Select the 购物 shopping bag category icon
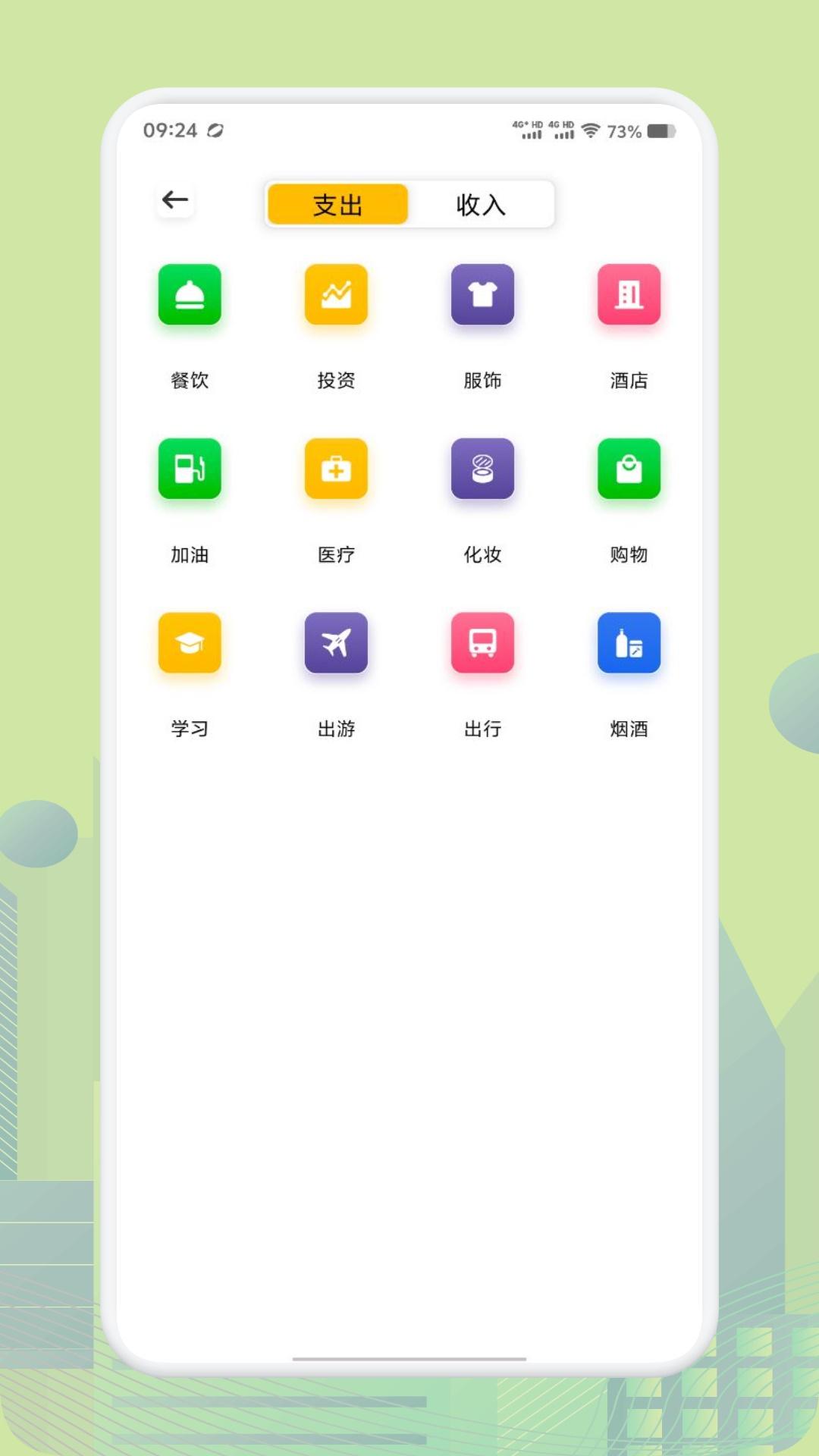 629,470
